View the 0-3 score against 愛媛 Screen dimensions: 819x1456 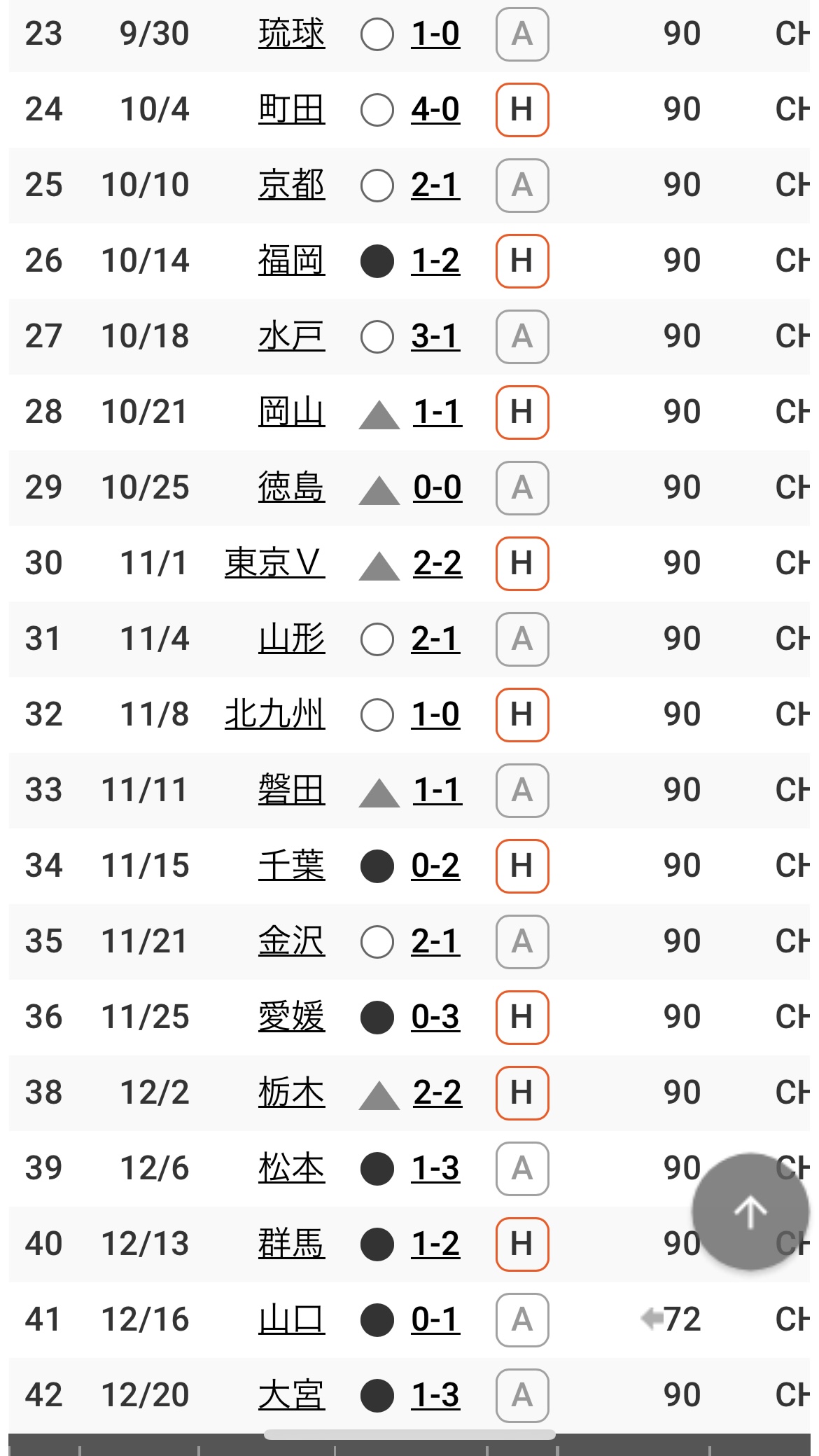435,1017
